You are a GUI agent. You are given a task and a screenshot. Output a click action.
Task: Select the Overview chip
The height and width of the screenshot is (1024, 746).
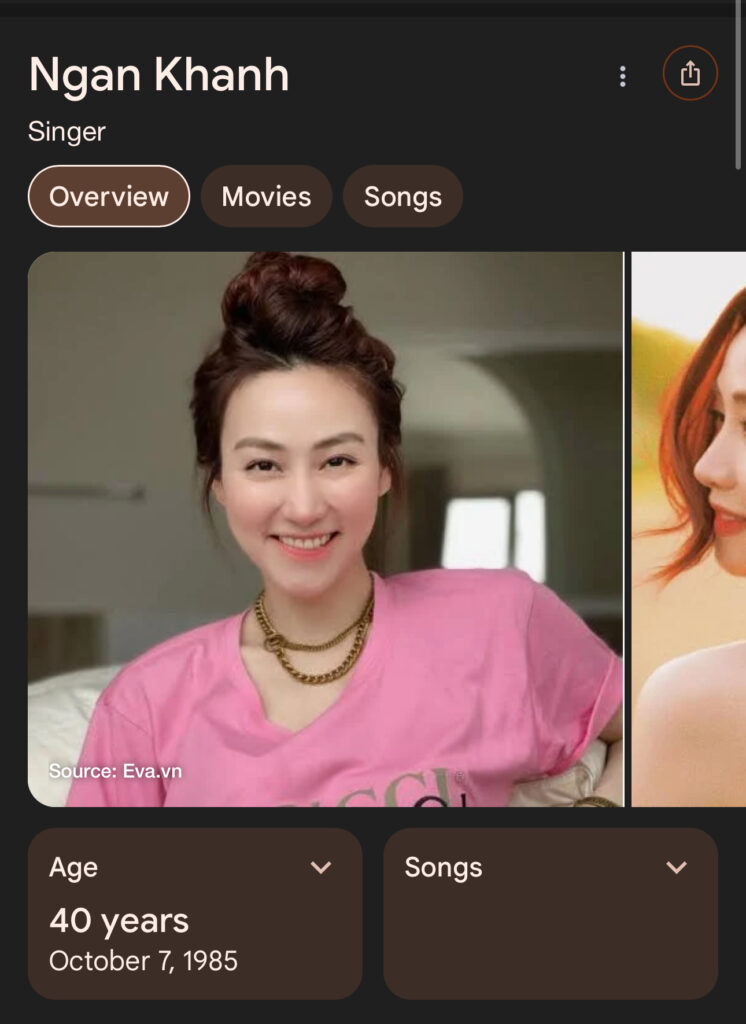click(x=109, y=196)
